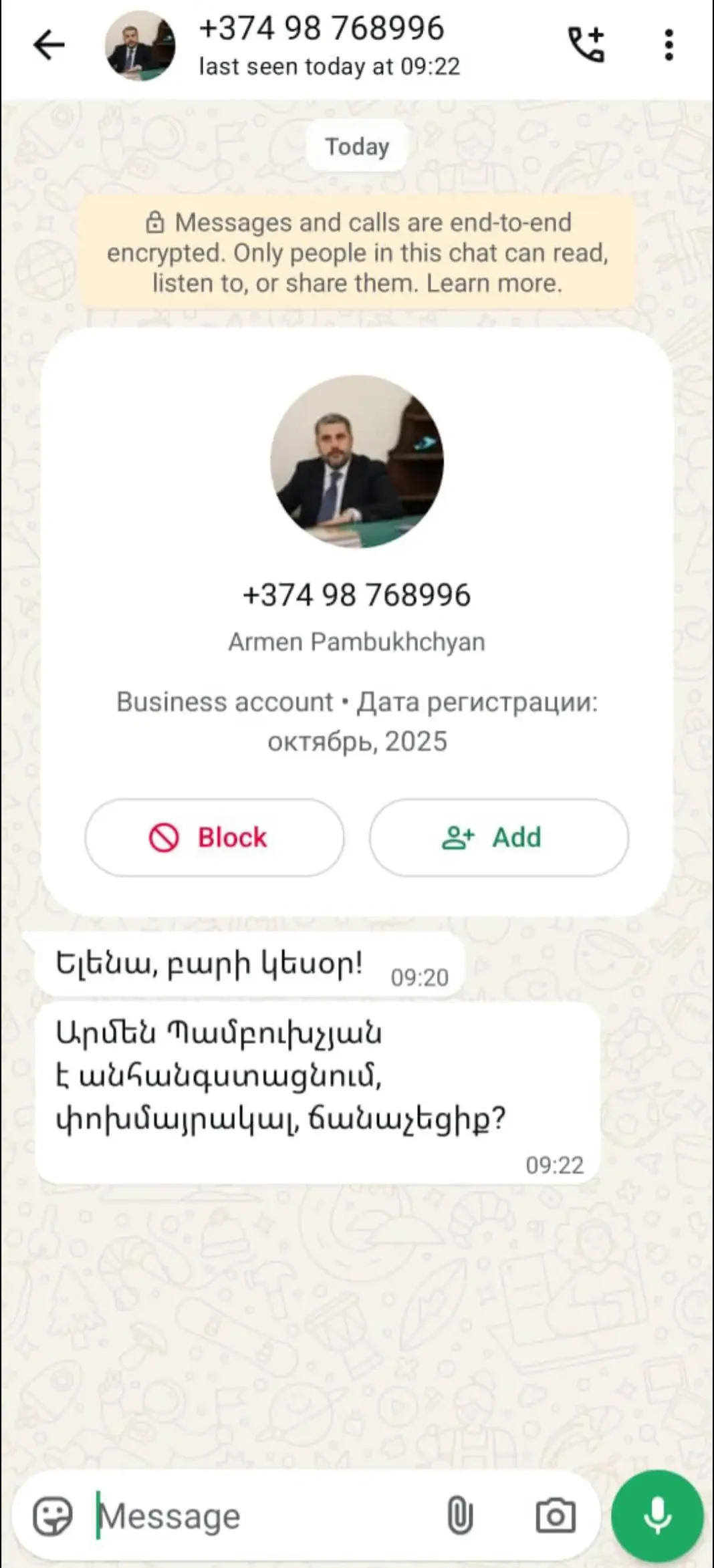
Task: Open the camera from the message bar
Action: tap(555, 1516)
